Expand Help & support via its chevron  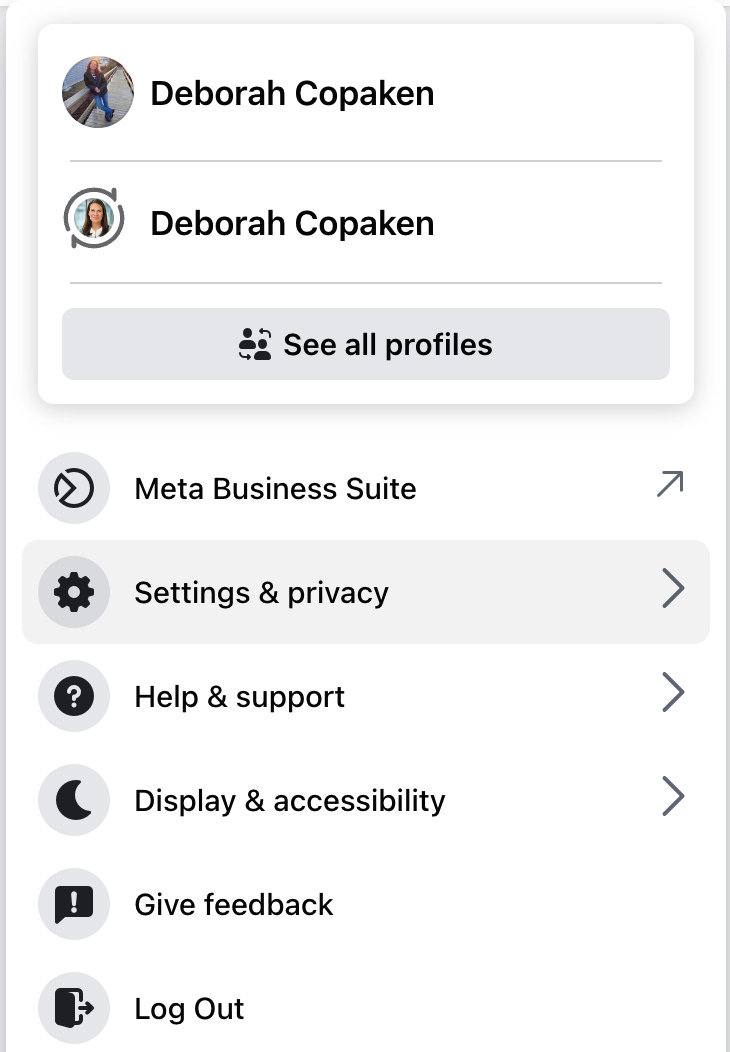pos(674,693)
